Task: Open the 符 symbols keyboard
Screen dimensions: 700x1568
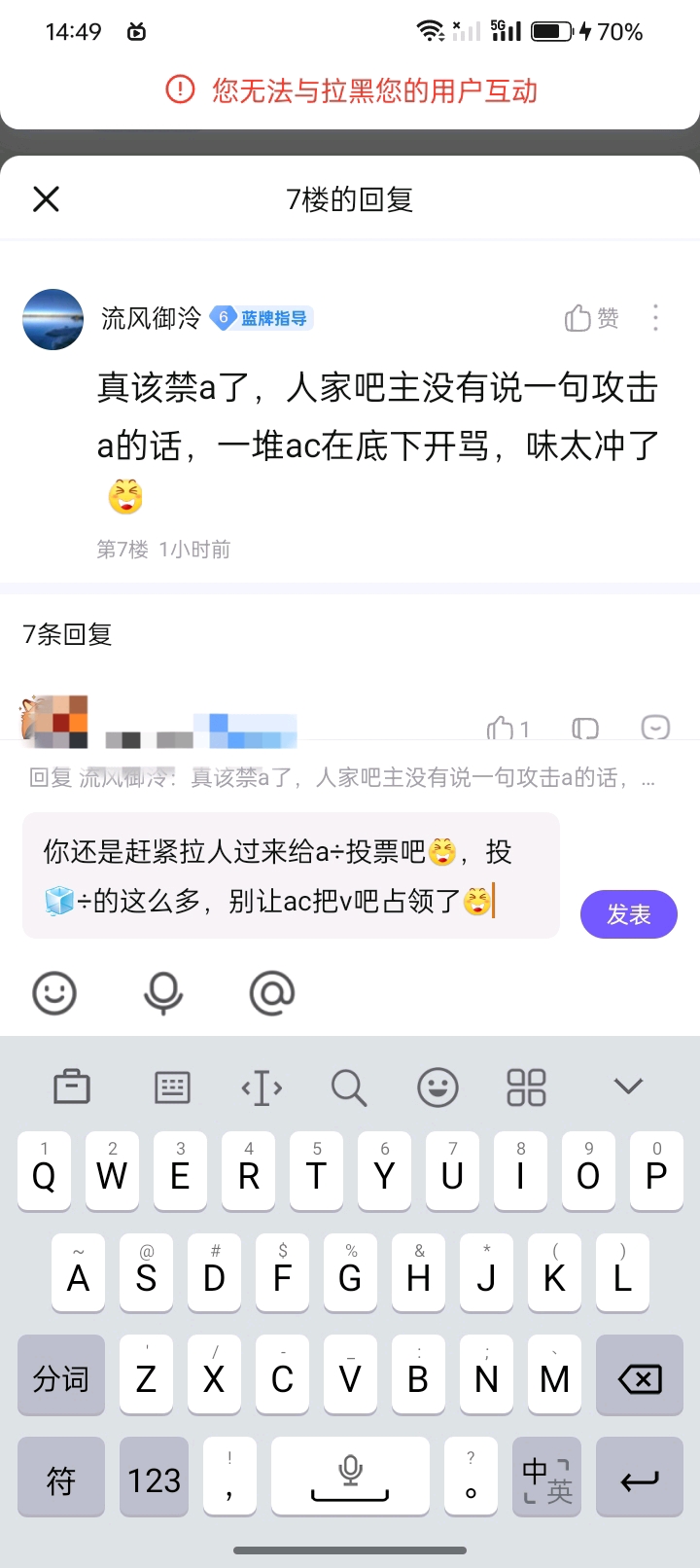Action: [x=60, y=1479]
